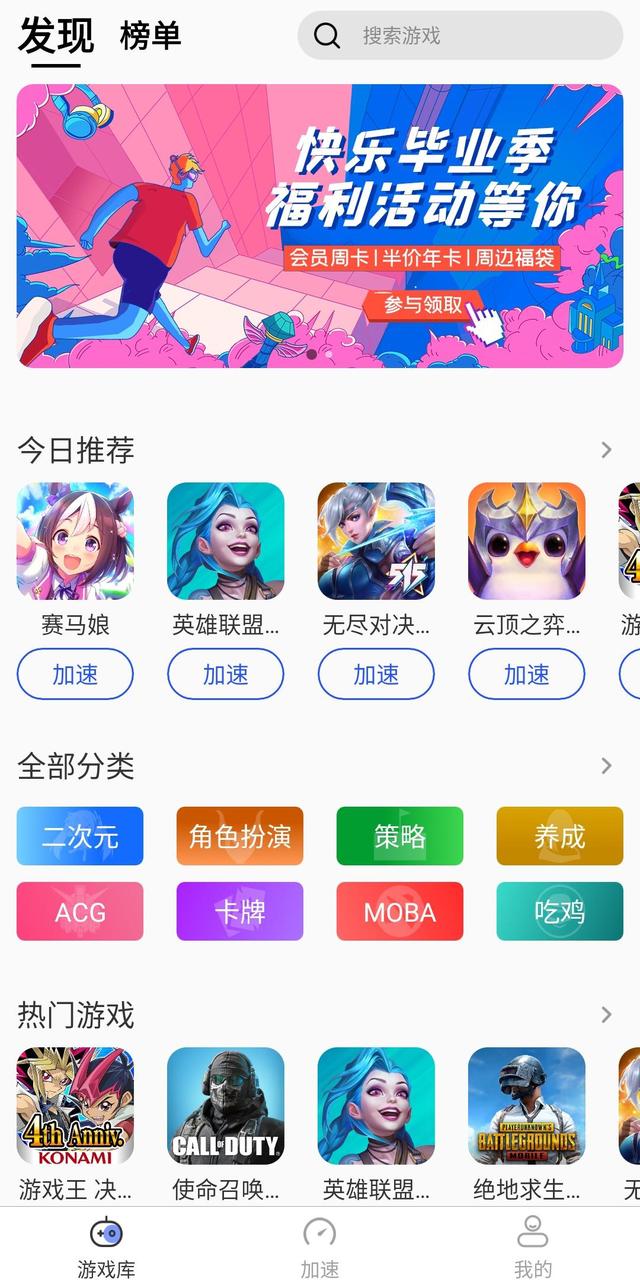Browse the ACG category
Screen dimensions: 640x1285
[80, 911]
